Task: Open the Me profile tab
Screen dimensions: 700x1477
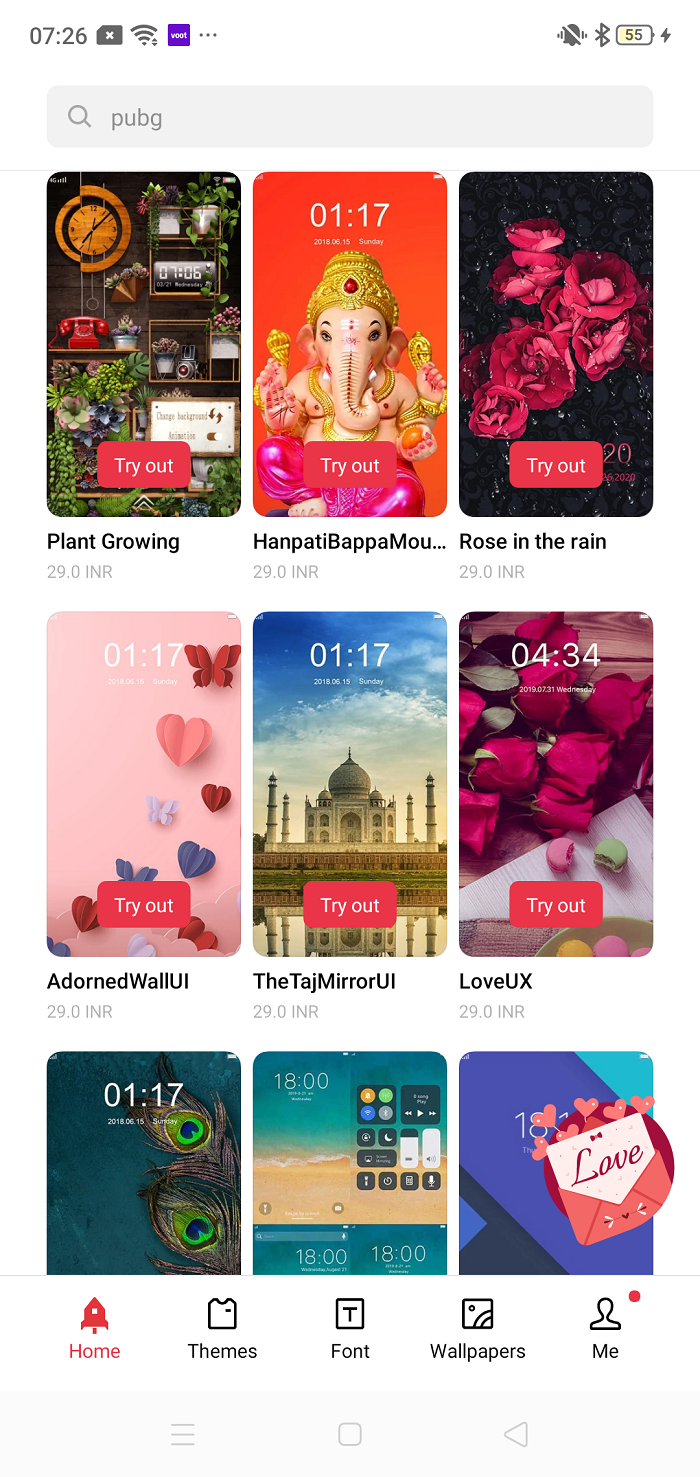Action: point(605,1329)
